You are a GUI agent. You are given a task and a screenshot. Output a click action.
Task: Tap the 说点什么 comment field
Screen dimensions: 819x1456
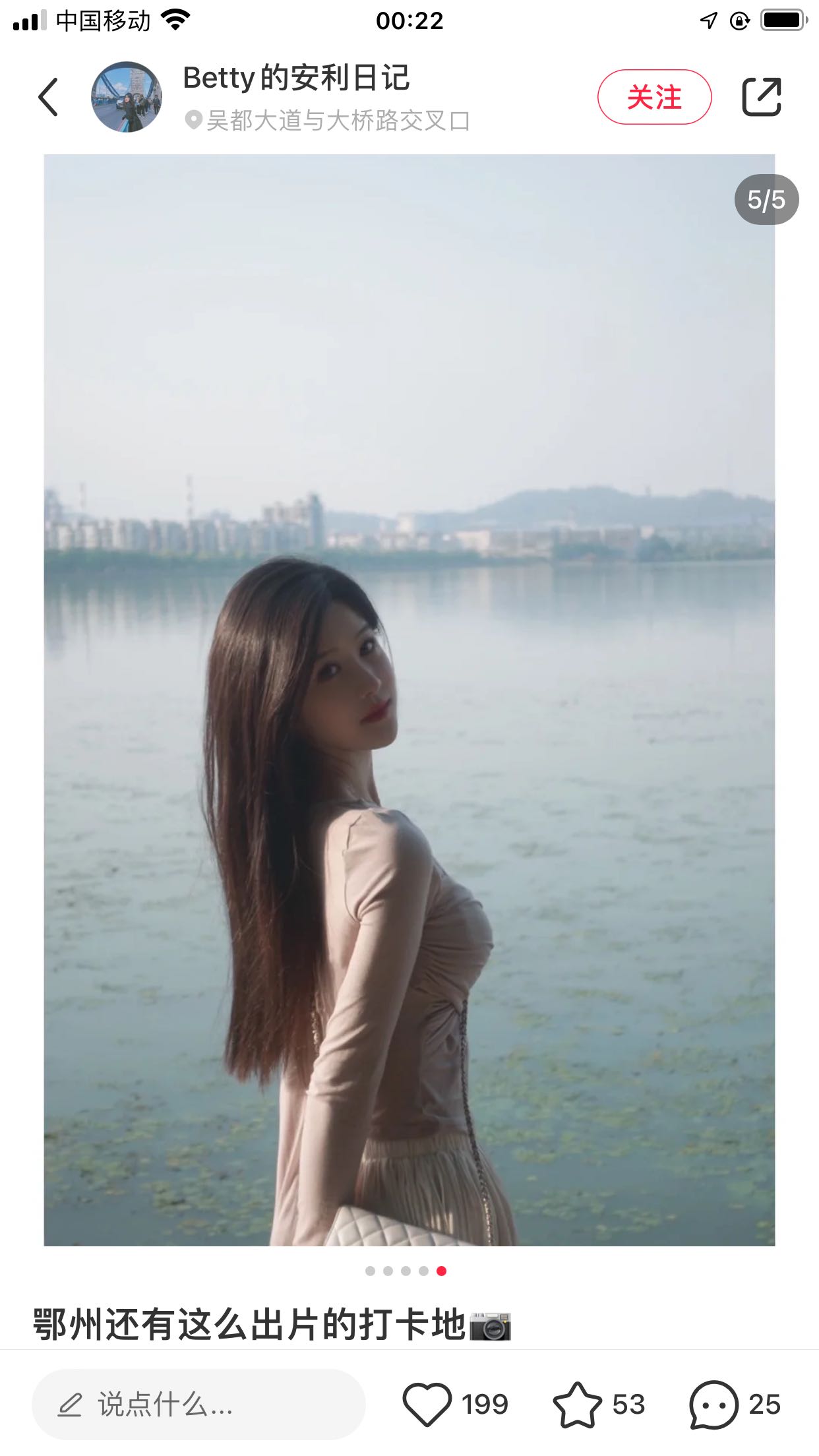(198, 1405)
